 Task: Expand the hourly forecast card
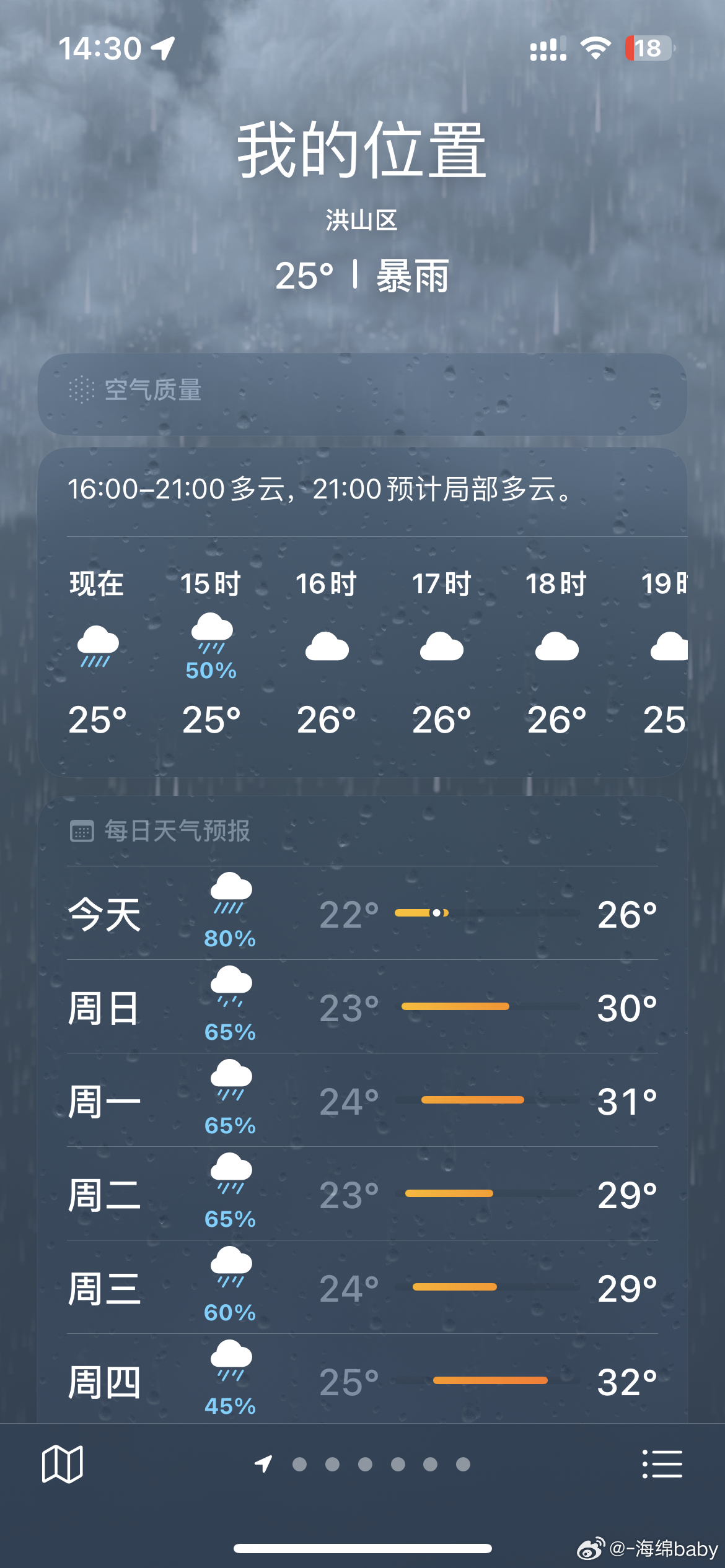(x=362, y=619)
